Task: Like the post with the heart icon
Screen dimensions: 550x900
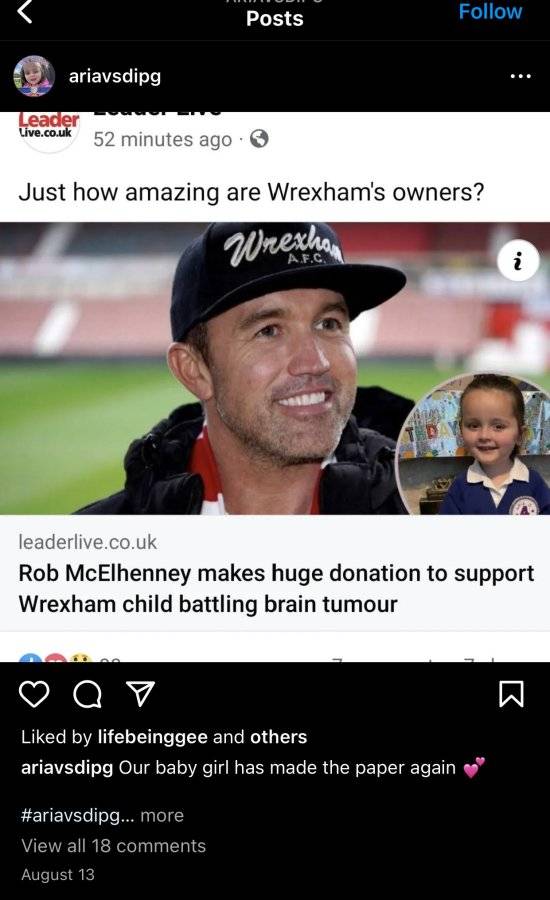Action: click(x=34, y=694)
